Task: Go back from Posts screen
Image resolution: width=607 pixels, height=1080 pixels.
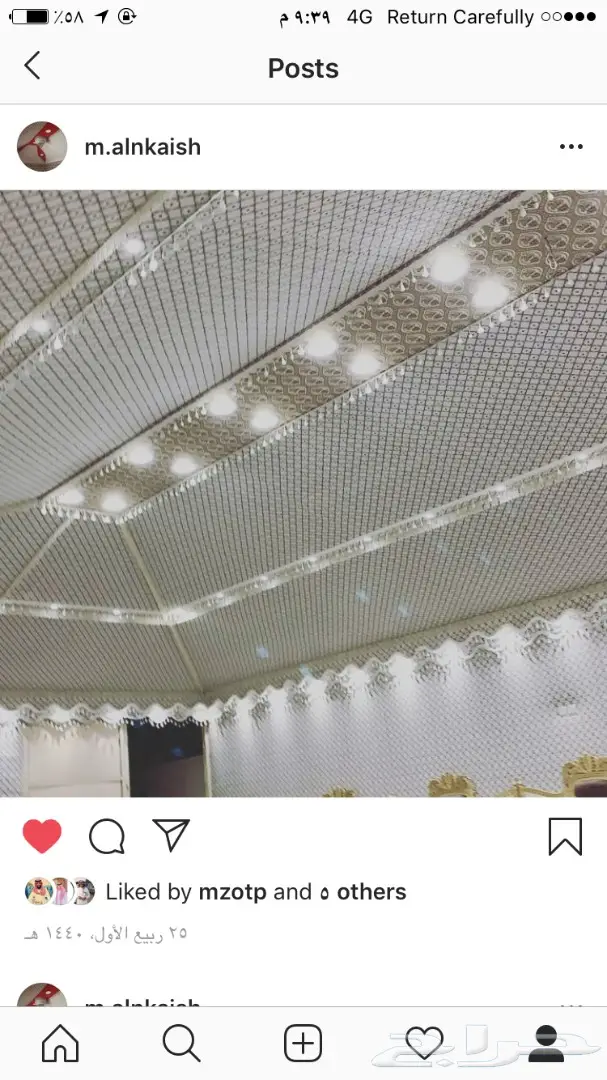Action: point(32,67)
